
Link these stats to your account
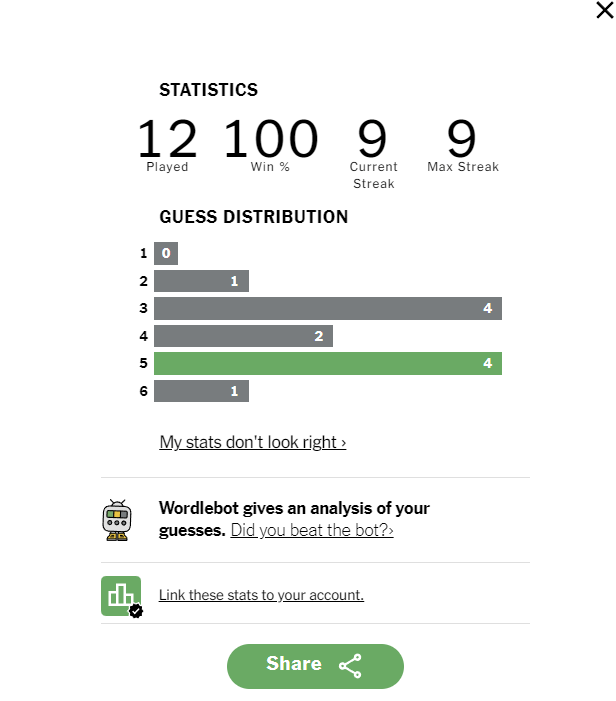point(262,595)
